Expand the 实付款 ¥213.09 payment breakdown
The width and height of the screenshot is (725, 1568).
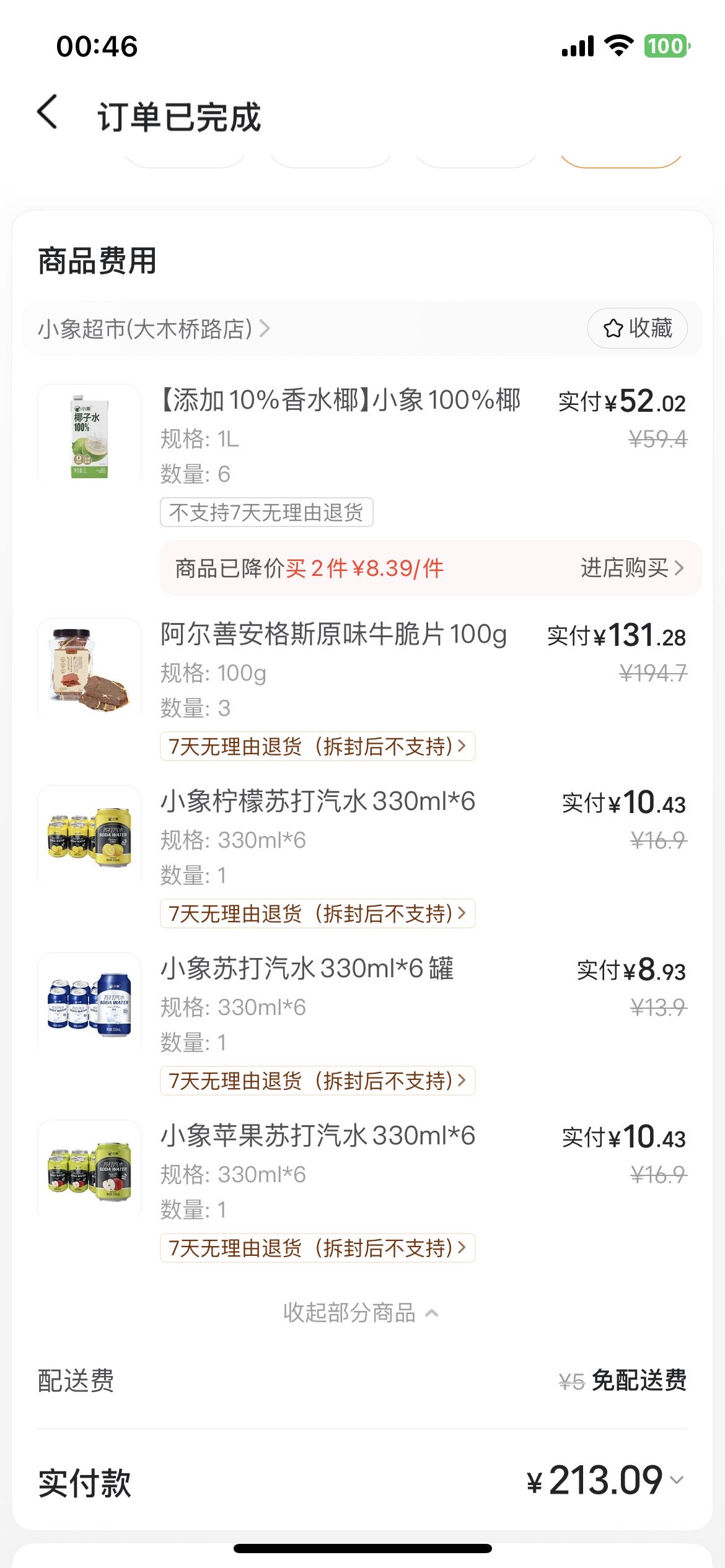pyautogui.click(x=677, y=1480)
